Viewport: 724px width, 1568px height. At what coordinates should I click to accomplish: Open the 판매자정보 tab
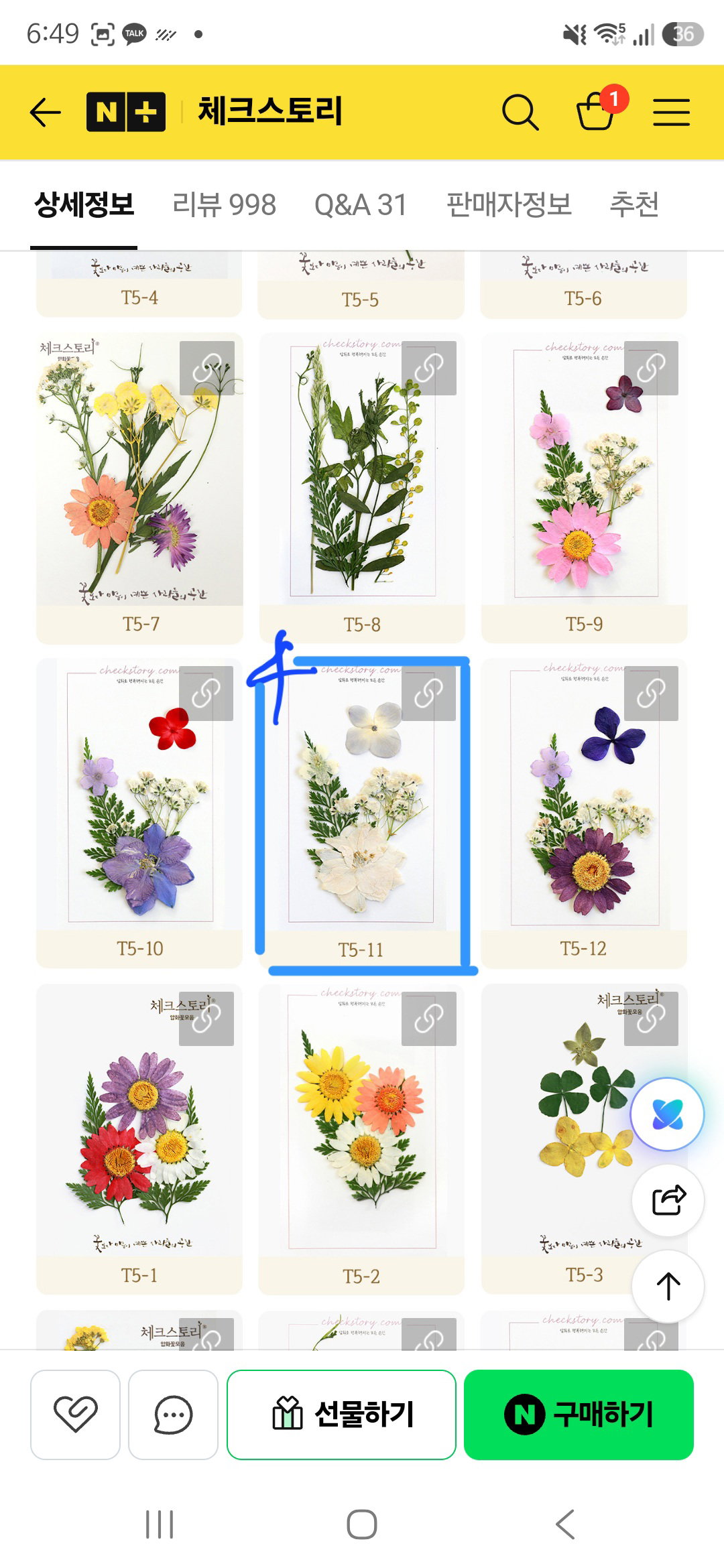click(x=509, y=204)
